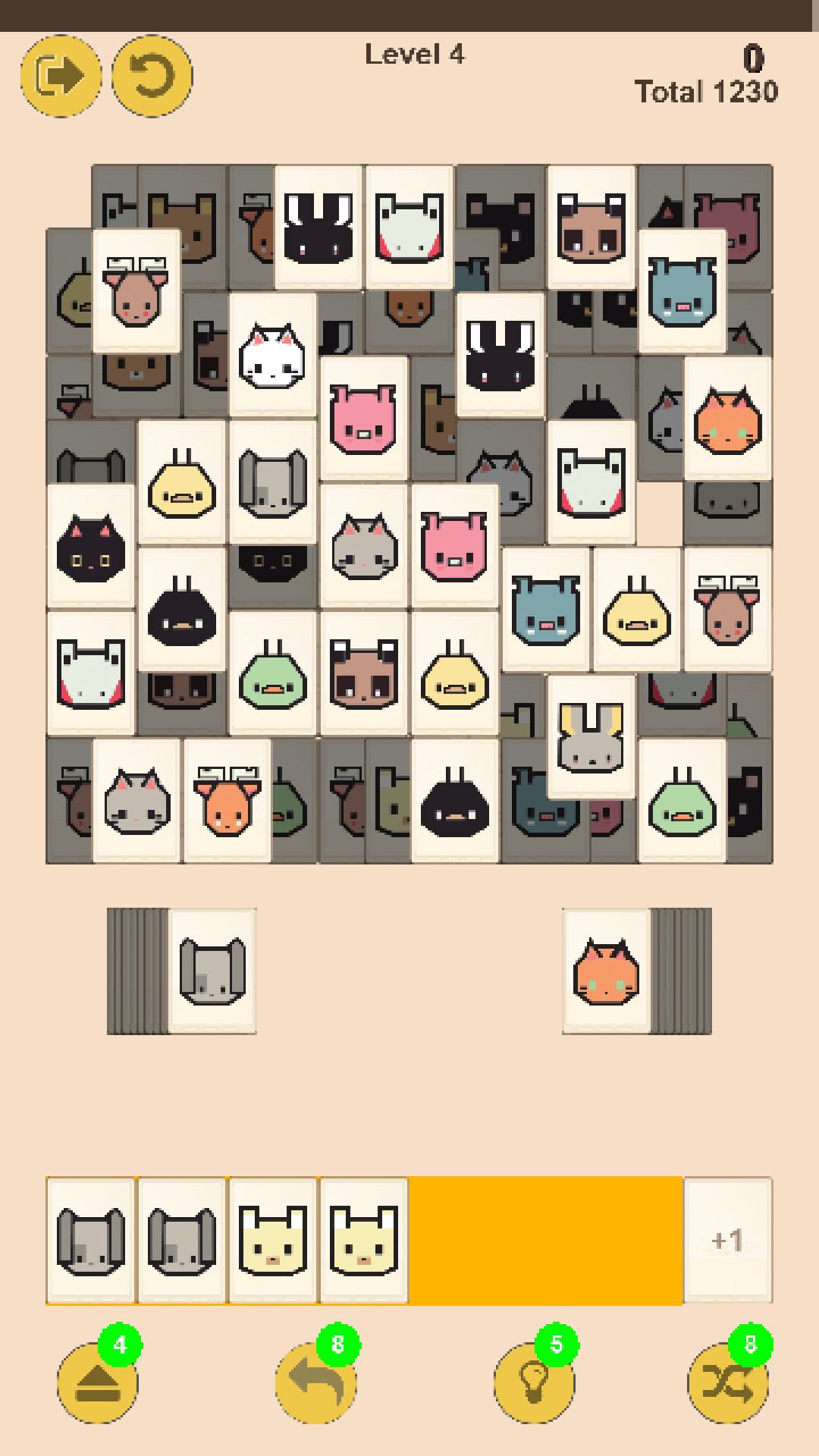Restart the current level

click(x=152, y=76)
